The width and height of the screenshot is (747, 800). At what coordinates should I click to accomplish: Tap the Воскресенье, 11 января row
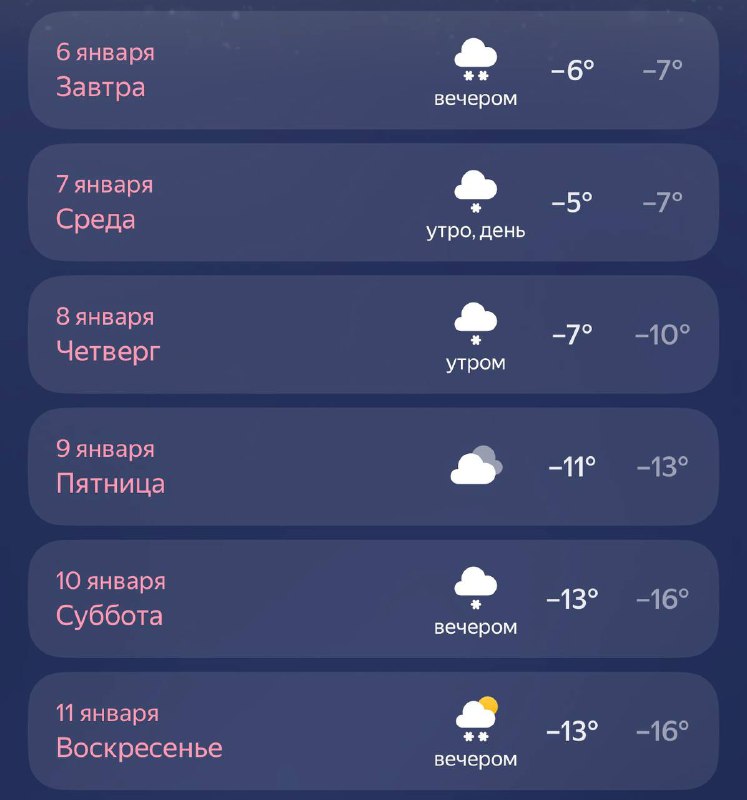click(x=373, y=730)
